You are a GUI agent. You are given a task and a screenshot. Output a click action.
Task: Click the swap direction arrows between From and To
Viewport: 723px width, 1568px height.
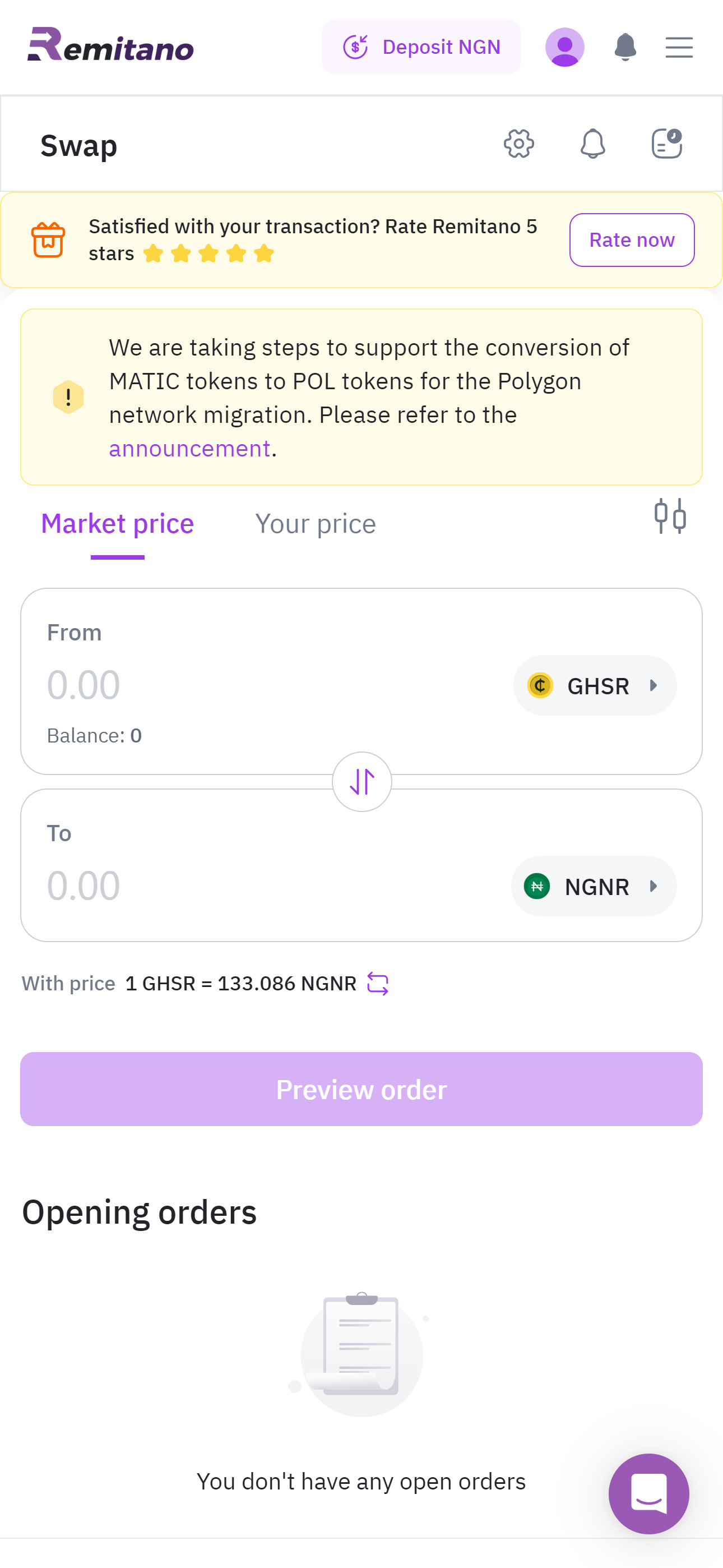(x=362, y=783)
